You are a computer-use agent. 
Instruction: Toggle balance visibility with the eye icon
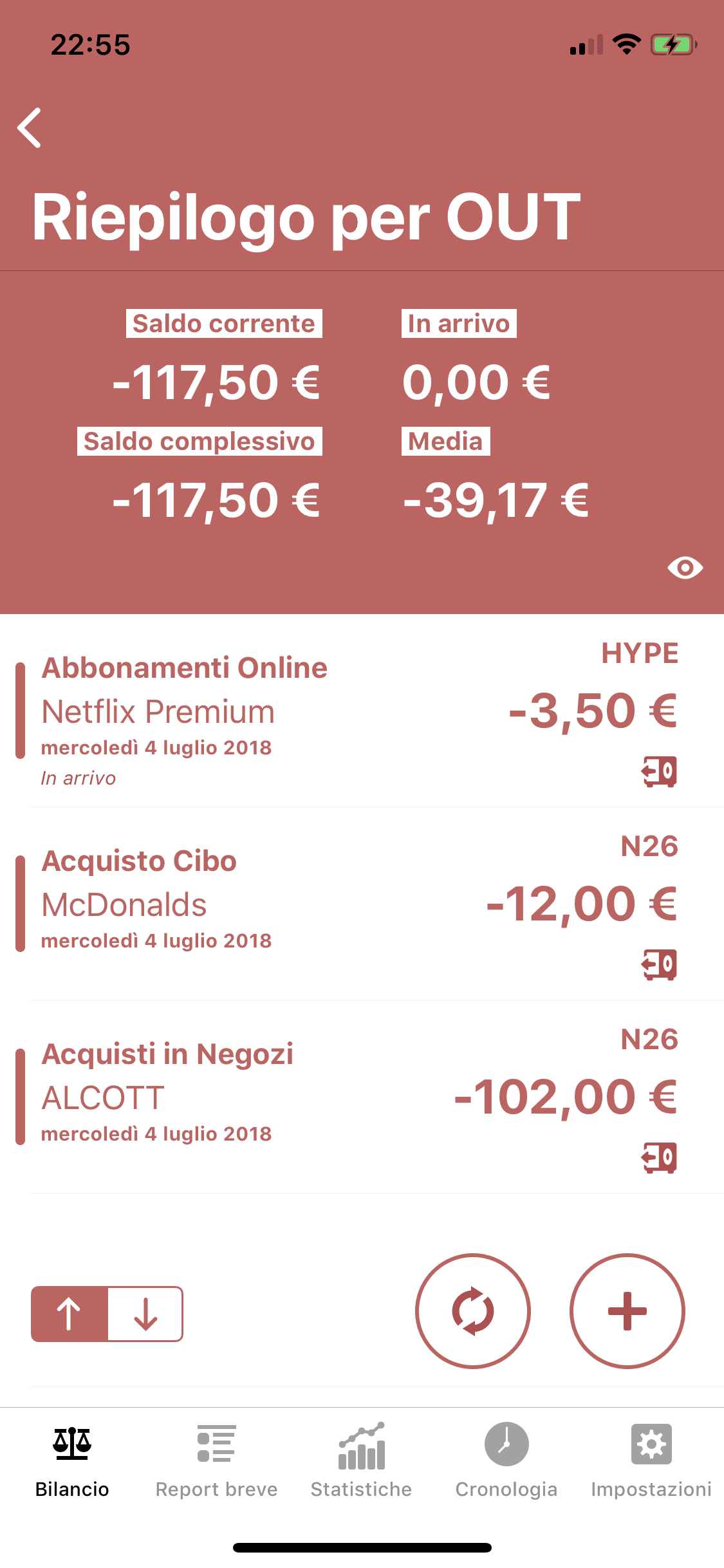(685, 568)
